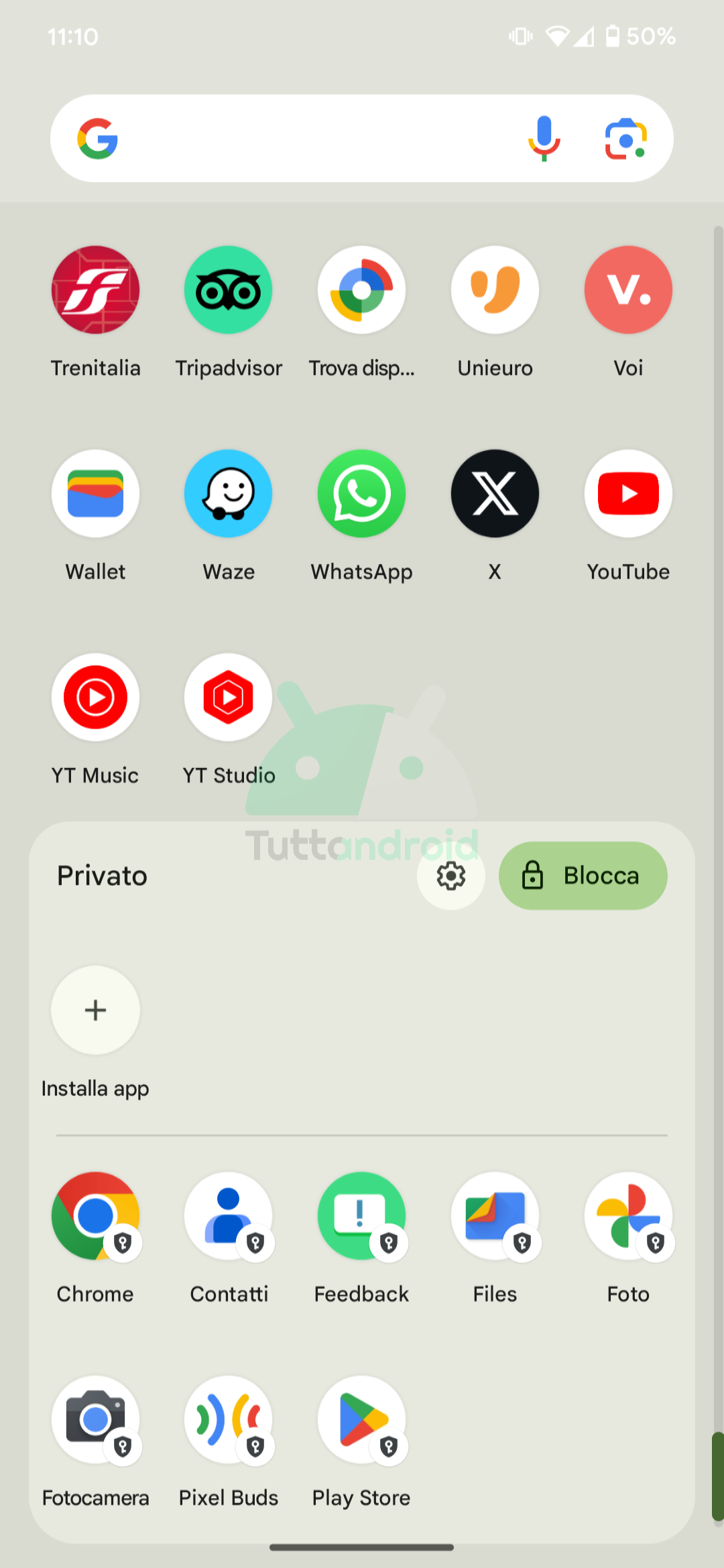Open WhatsApp
This screenshot has width=724, height=1568.
(x=361, y=494)
